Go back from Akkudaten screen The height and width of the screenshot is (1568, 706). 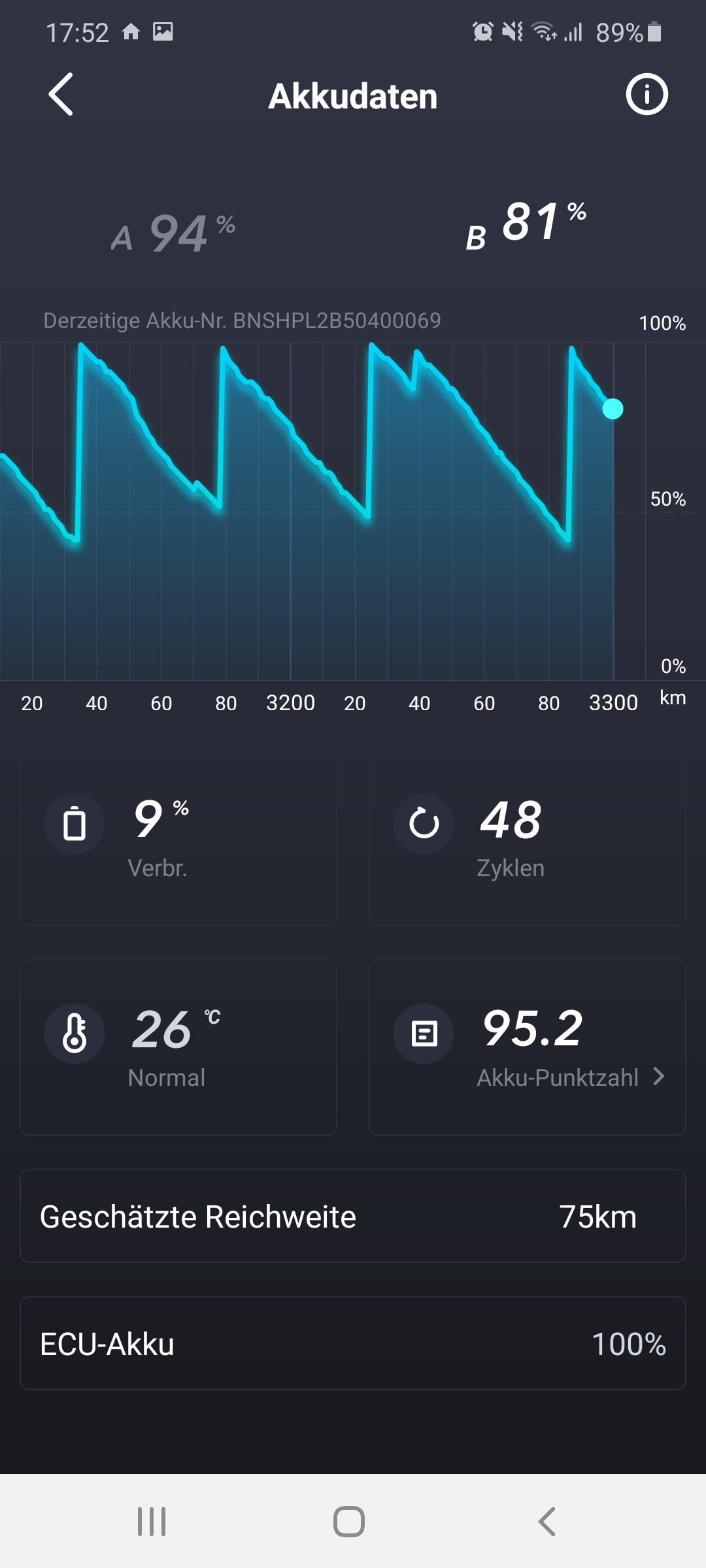pos(61,95)
